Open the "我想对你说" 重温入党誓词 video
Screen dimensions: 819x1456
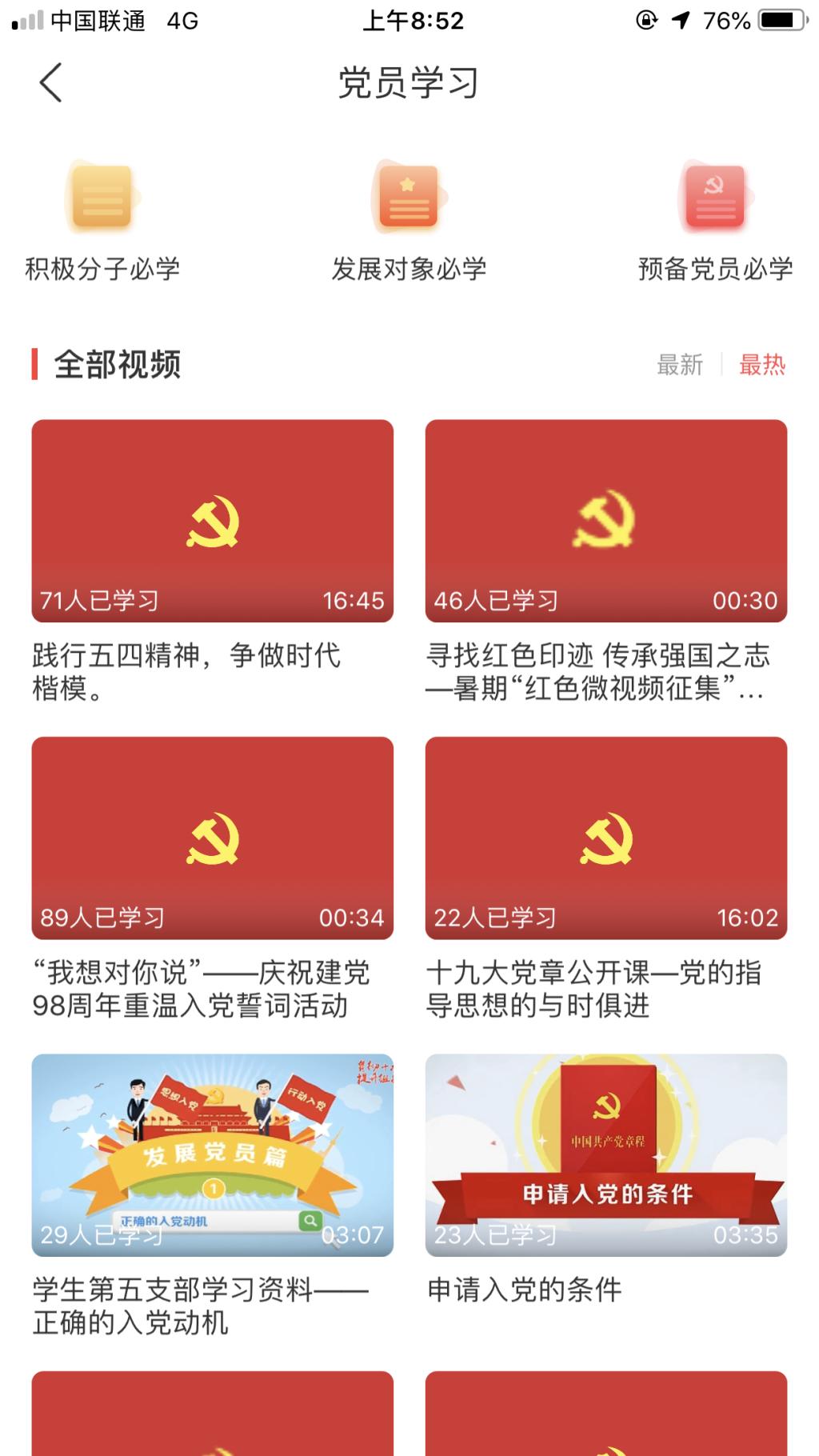tap(212, 838)
